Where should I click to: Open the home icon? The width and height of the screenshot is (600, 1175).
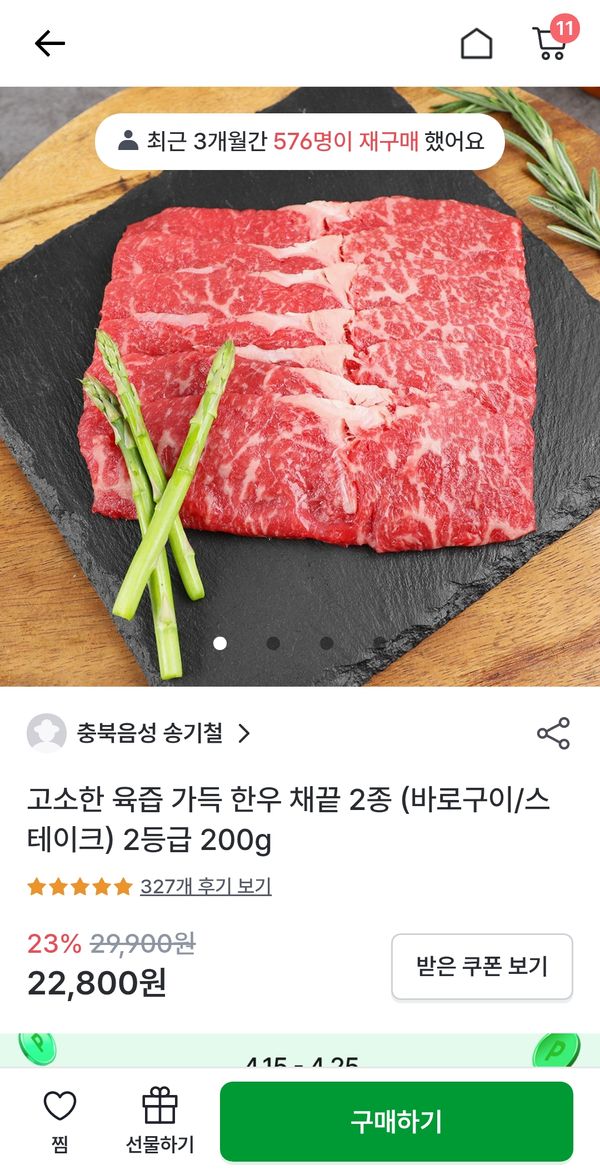476,43
